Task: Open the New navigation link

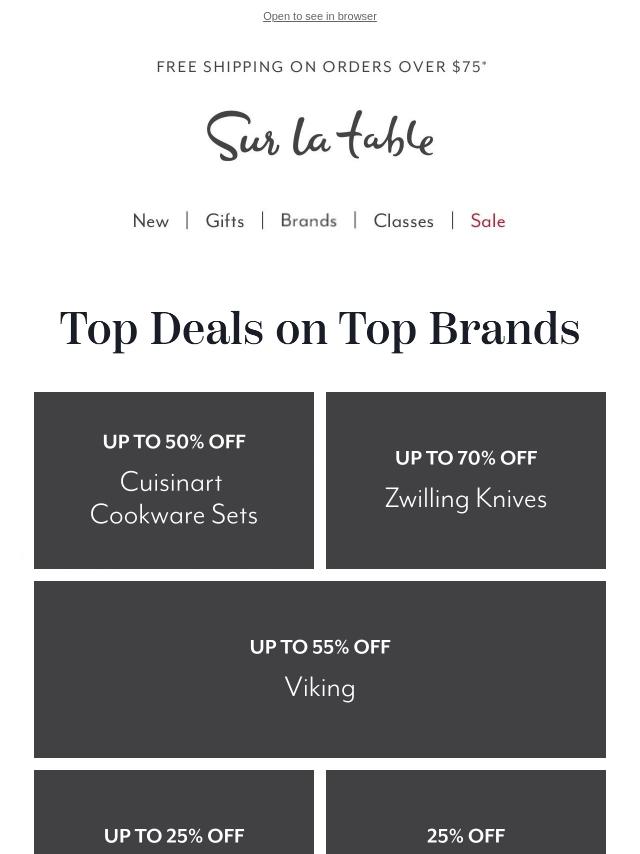Action: coord(151,221)
